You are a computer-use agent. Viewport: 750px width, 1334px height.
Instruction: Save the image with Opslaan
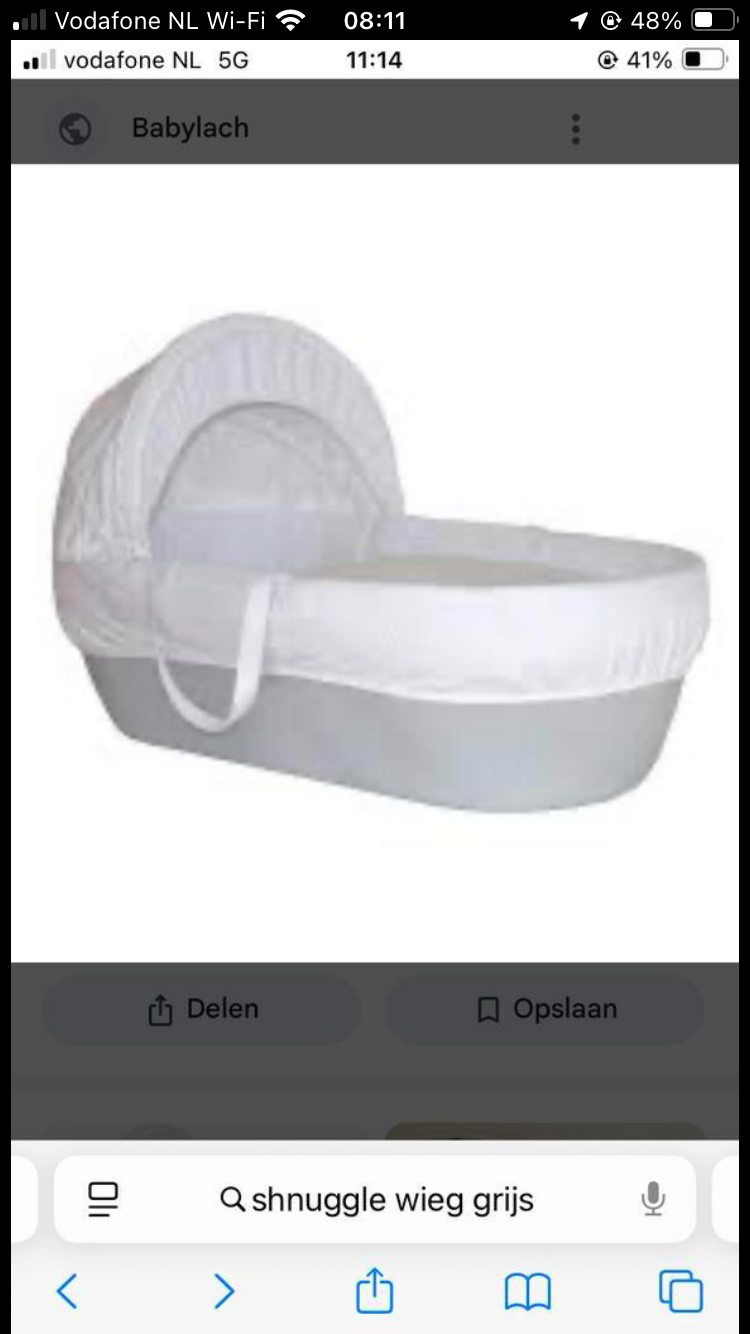(545, 1010)
